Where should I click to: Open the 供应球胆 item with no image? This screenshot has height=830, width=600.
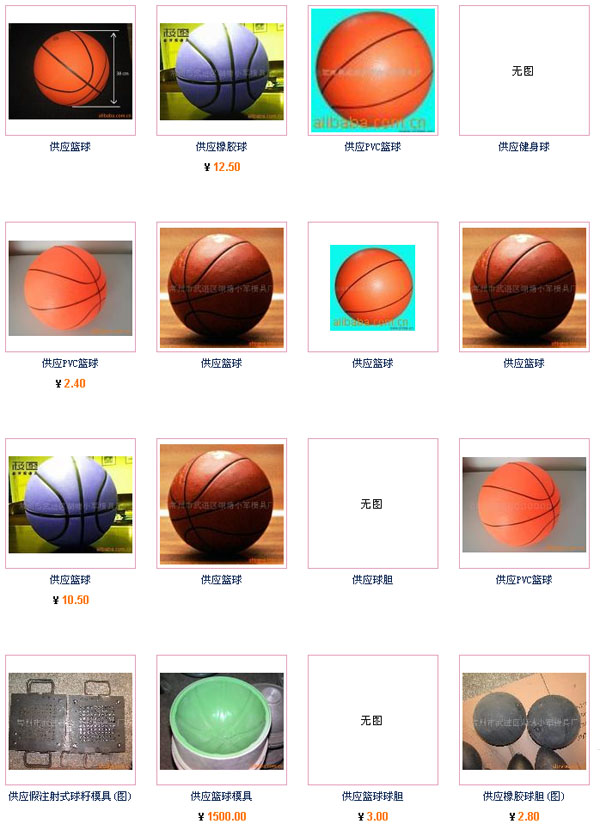pyautogui.click(x=372, y=503)
